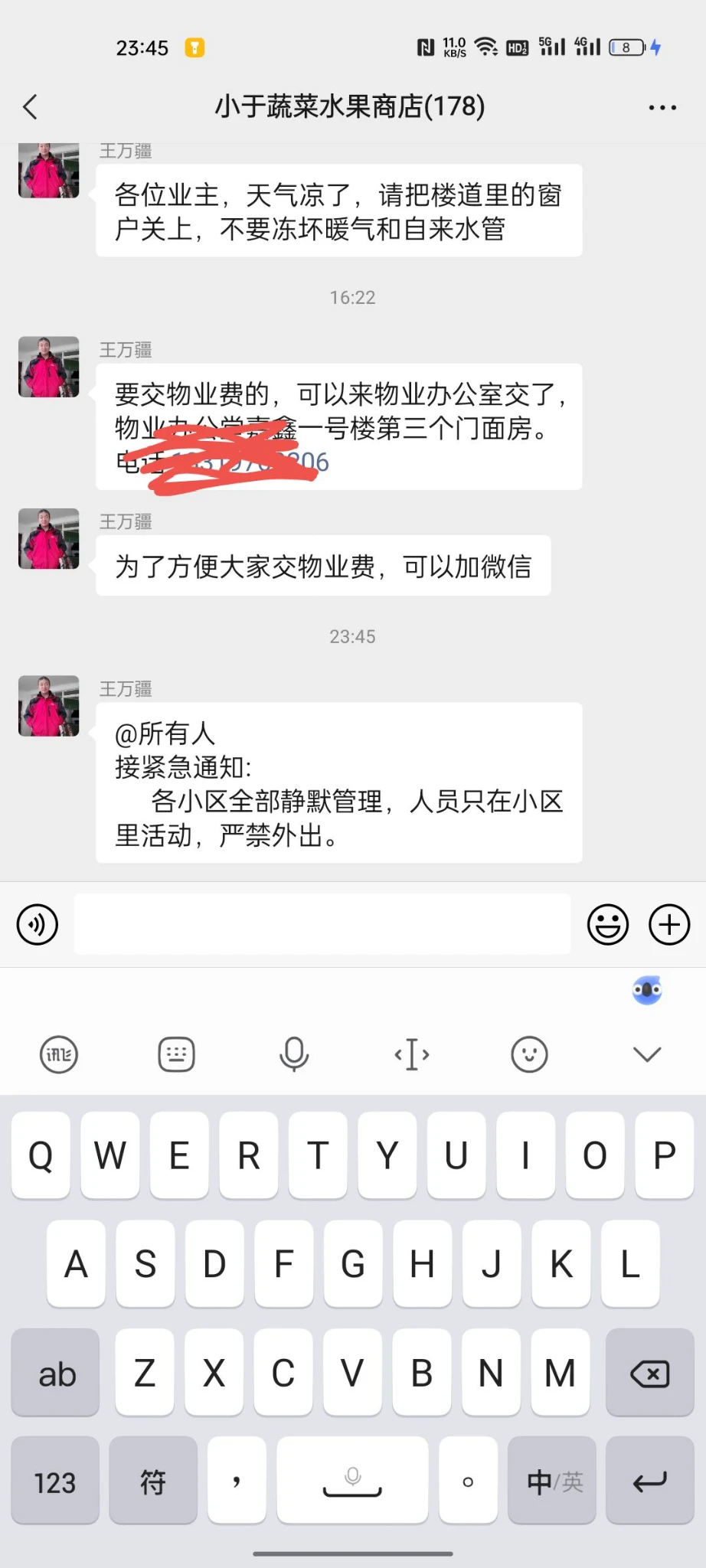
Task: Open the cursor movement tool
Action: point(412,1054)
